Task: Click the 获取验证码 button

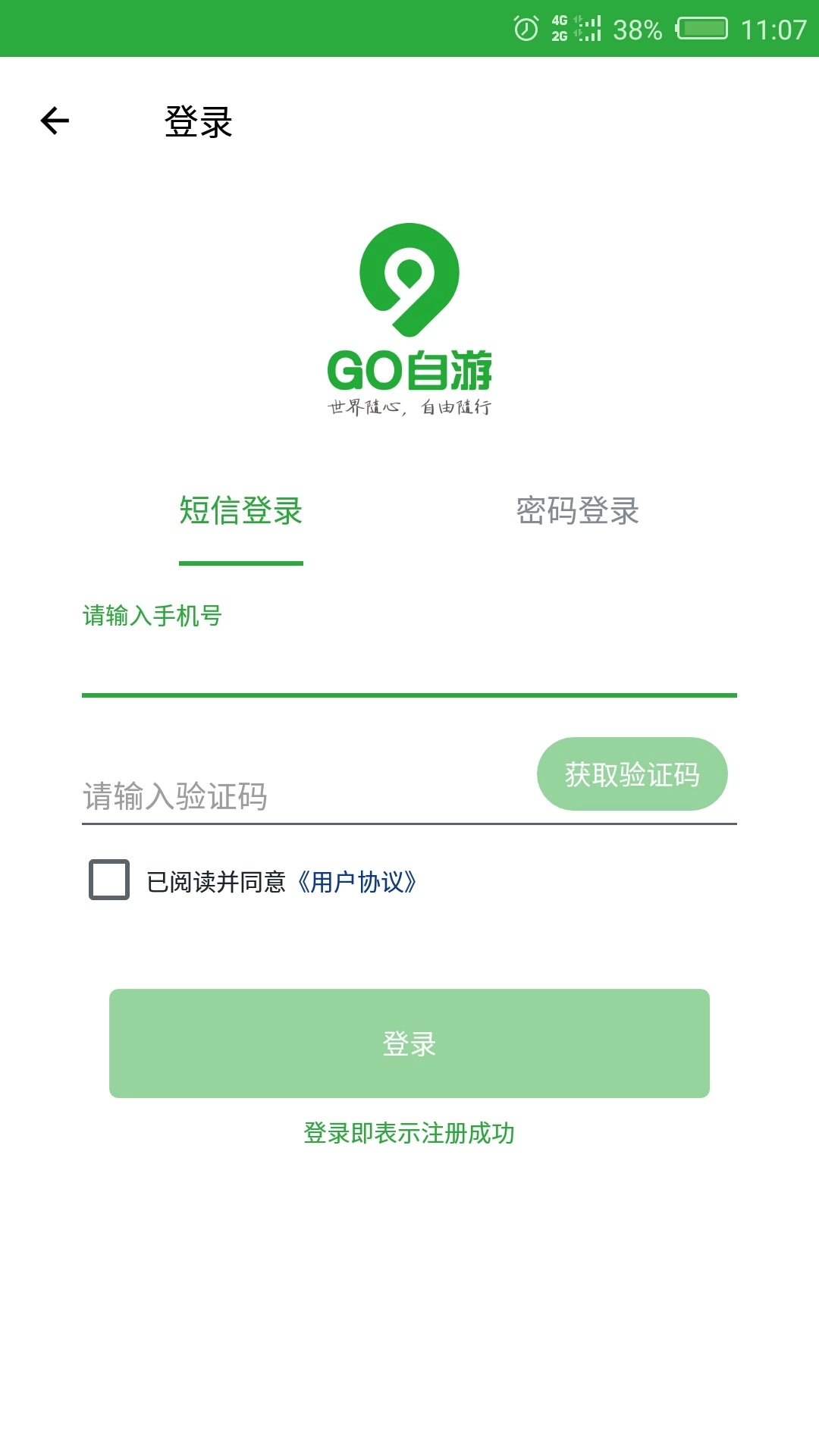Action: tap(632, 773)
